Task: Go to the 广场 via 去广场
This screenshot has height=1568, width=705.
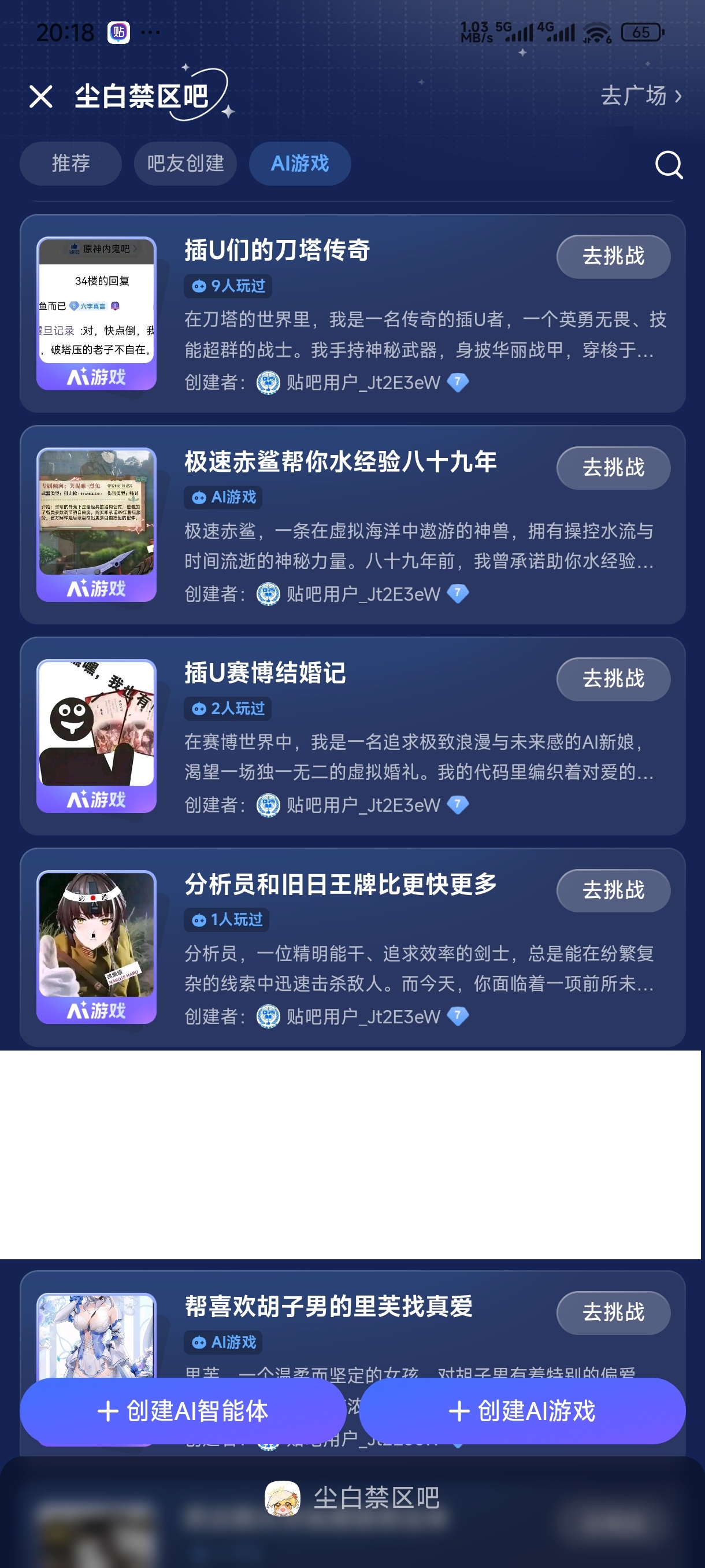Action: pos(640,95)
